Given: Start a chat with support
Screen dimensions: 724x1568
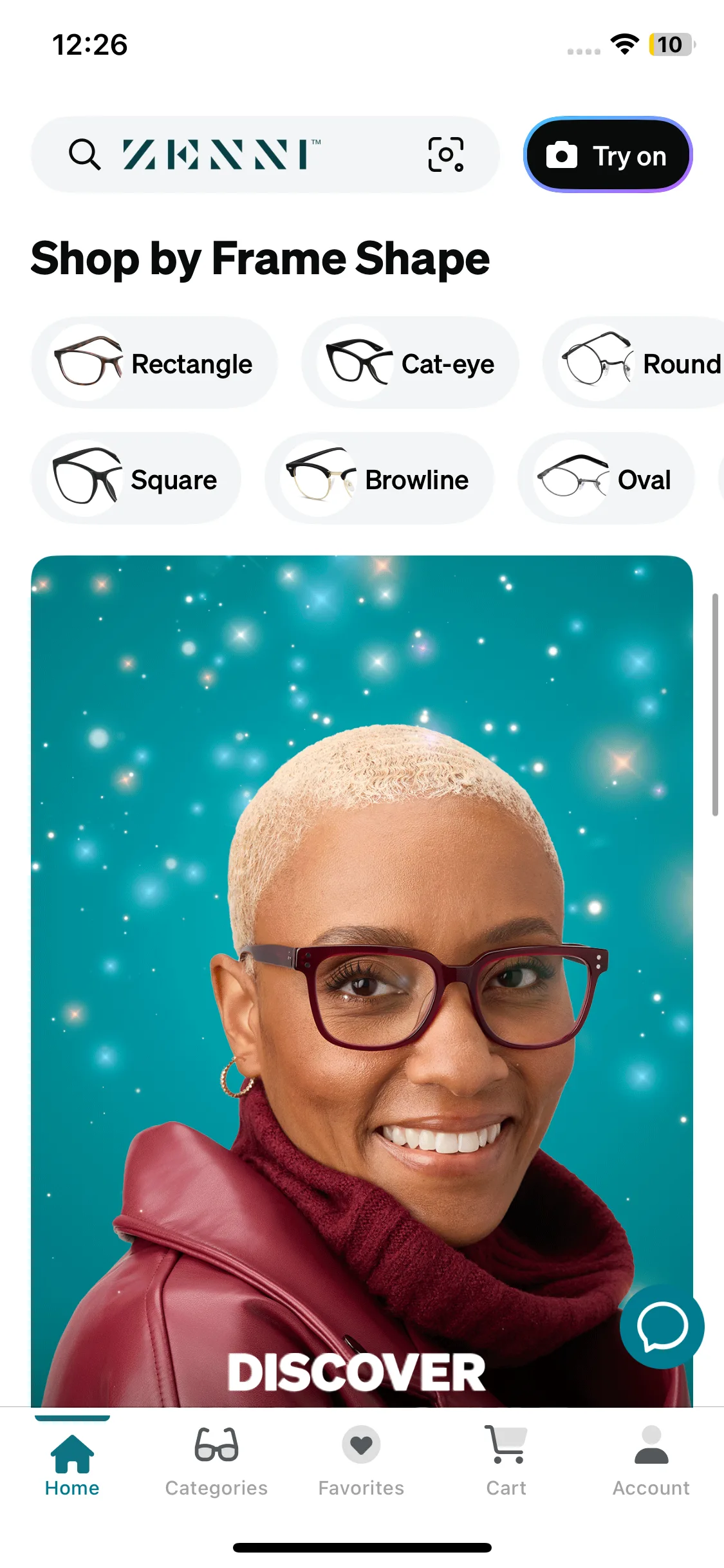Looking at the screenshot, I should click(x=662, y=1327).
